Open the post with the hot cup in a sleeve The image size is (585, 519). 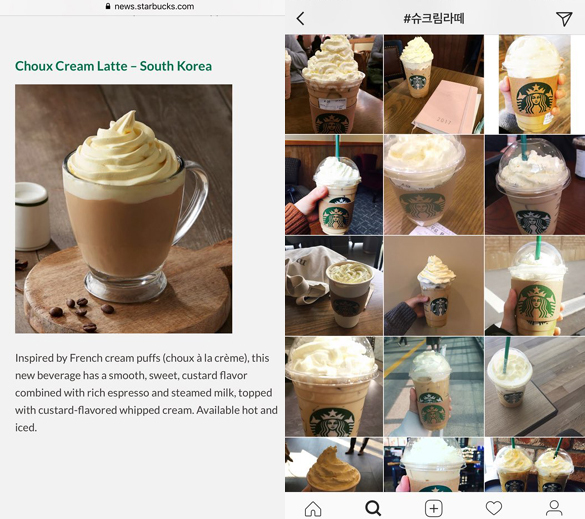tap(334, 286)
